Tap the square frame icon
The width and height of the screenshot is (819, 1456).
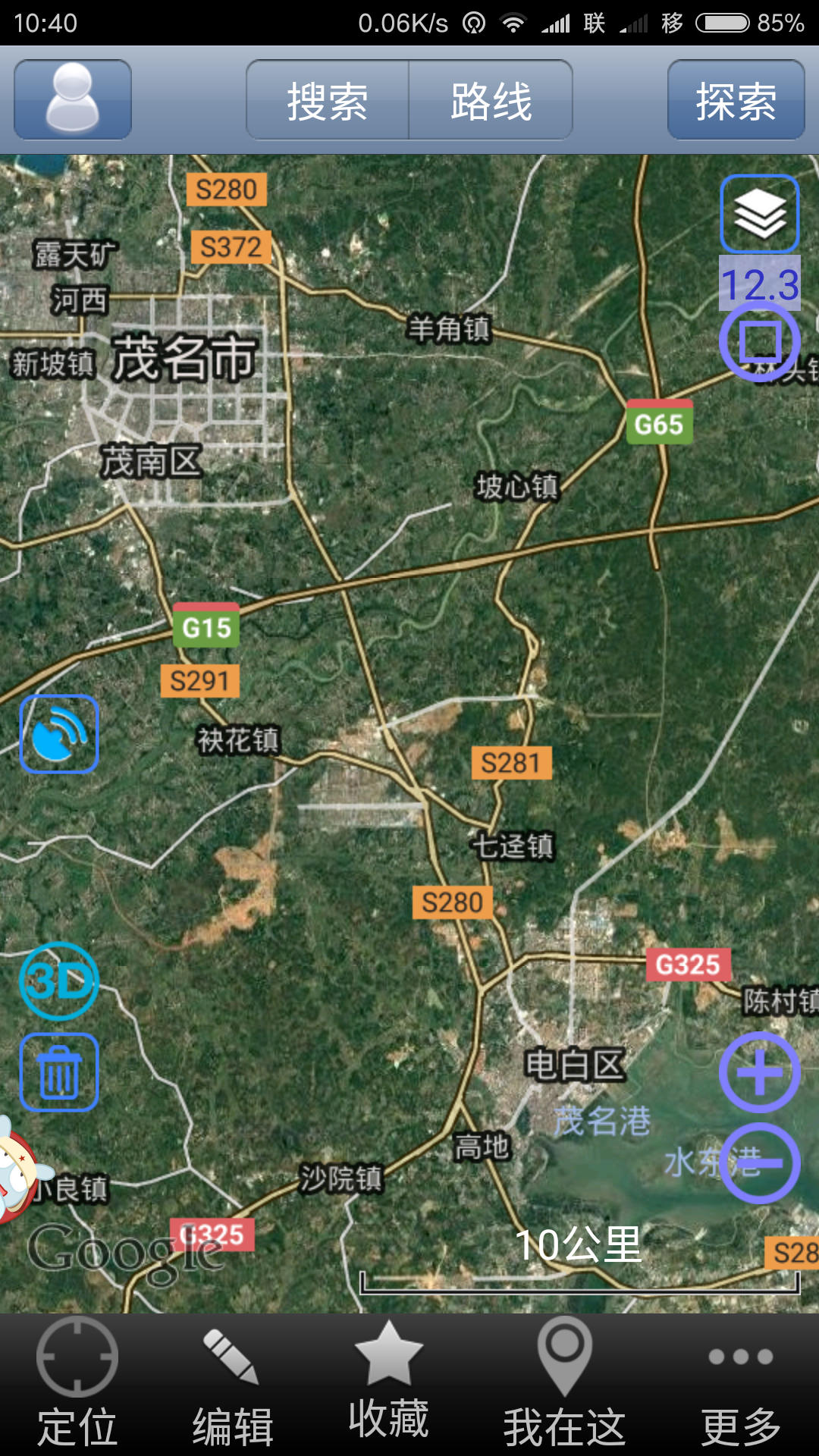(x=759, y=341)
